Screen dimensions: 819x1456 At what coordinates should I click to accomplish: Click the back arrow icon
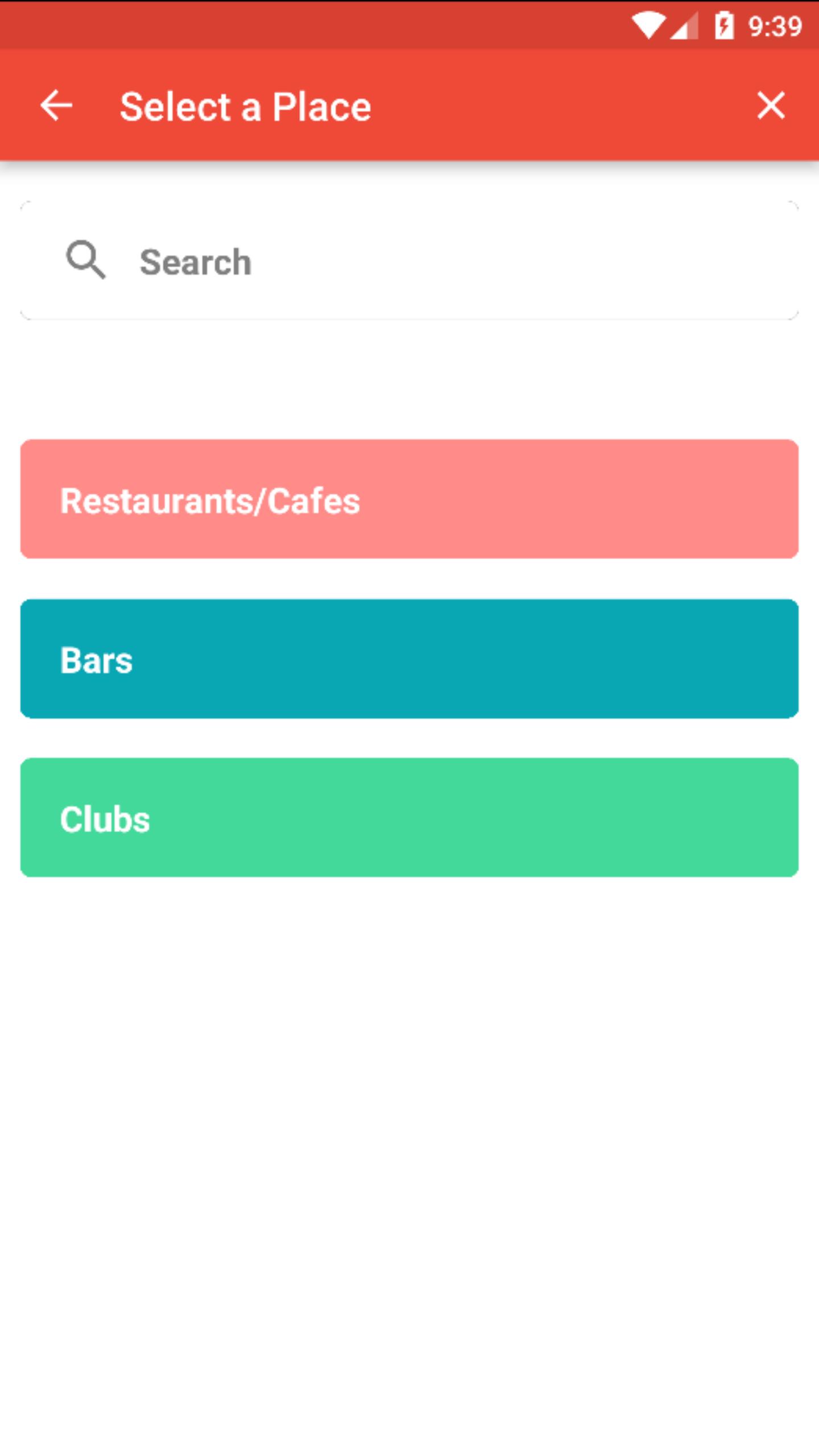[55, 106]
